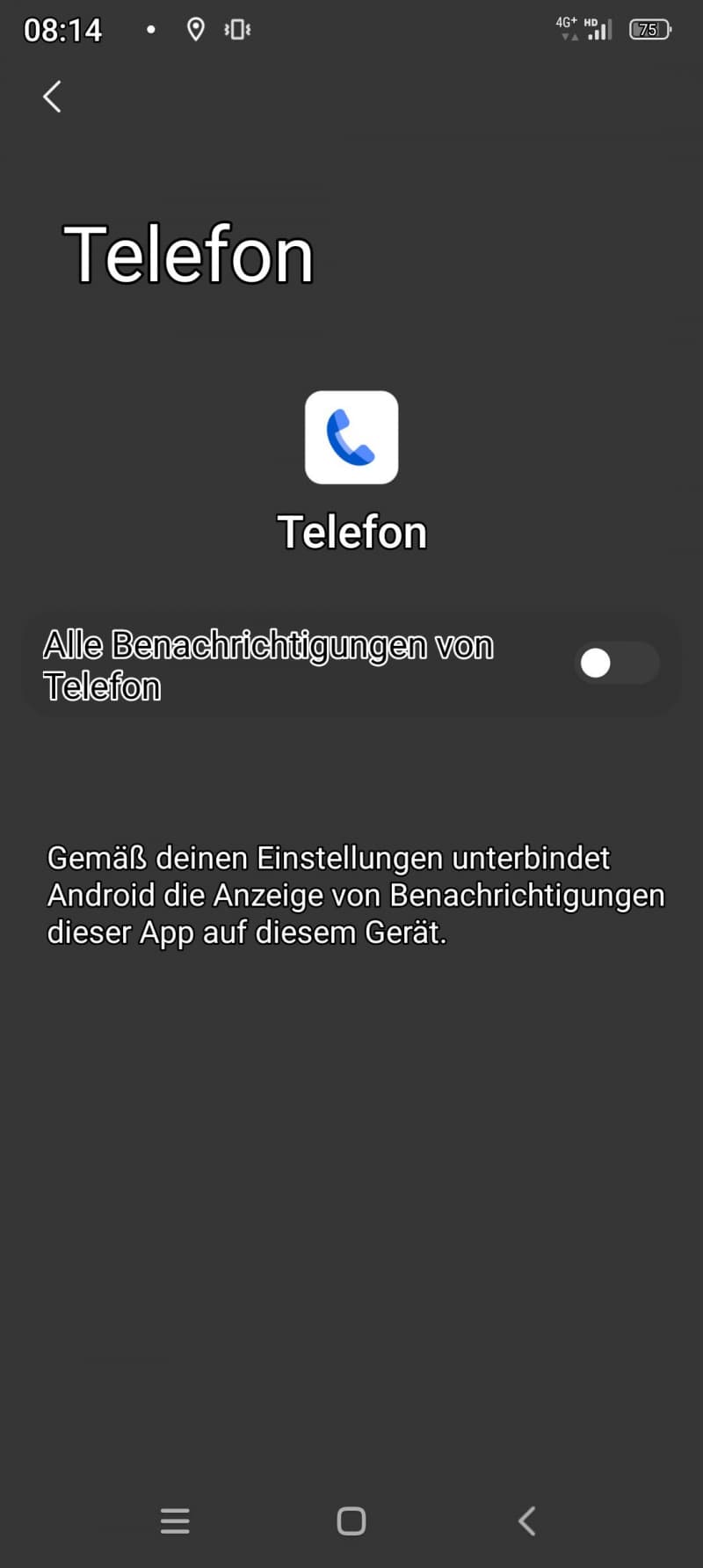Tap the system back button
Image resolution: width=703 pixels, height=1568 pixels.
click(527, 1521)
